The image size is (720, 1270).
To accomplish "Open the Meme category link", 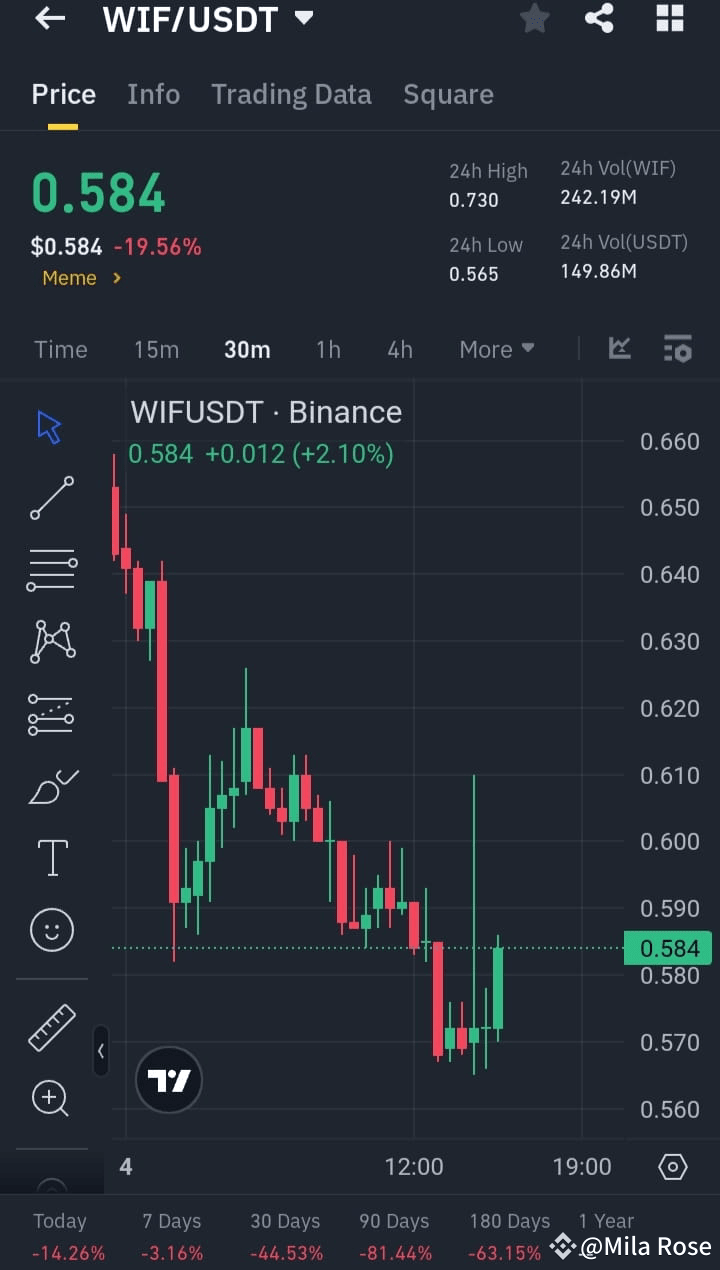I will 70,278.
